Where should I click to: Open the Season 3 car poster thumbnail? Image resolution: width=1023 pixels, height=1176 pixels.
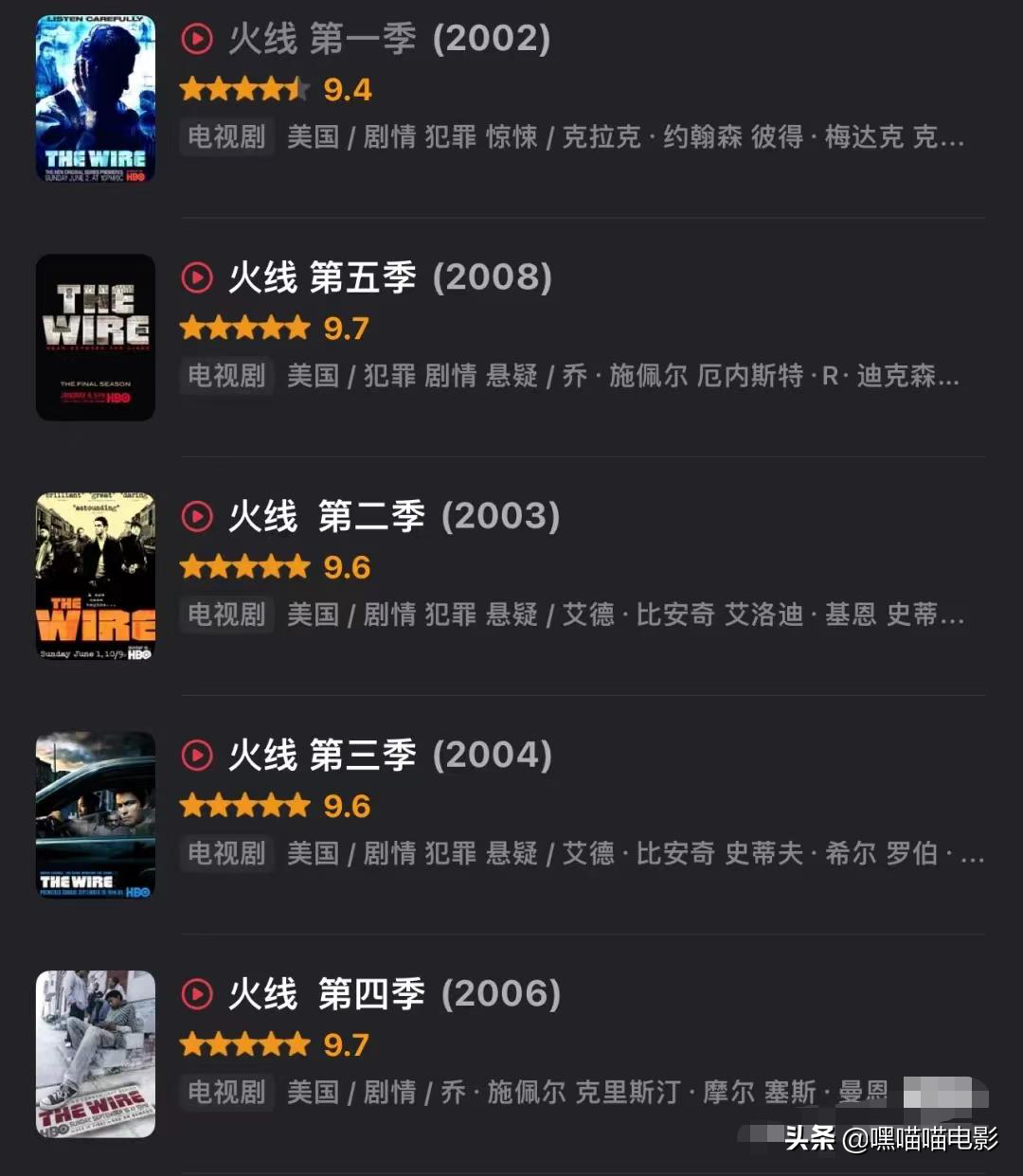(95, 814)
